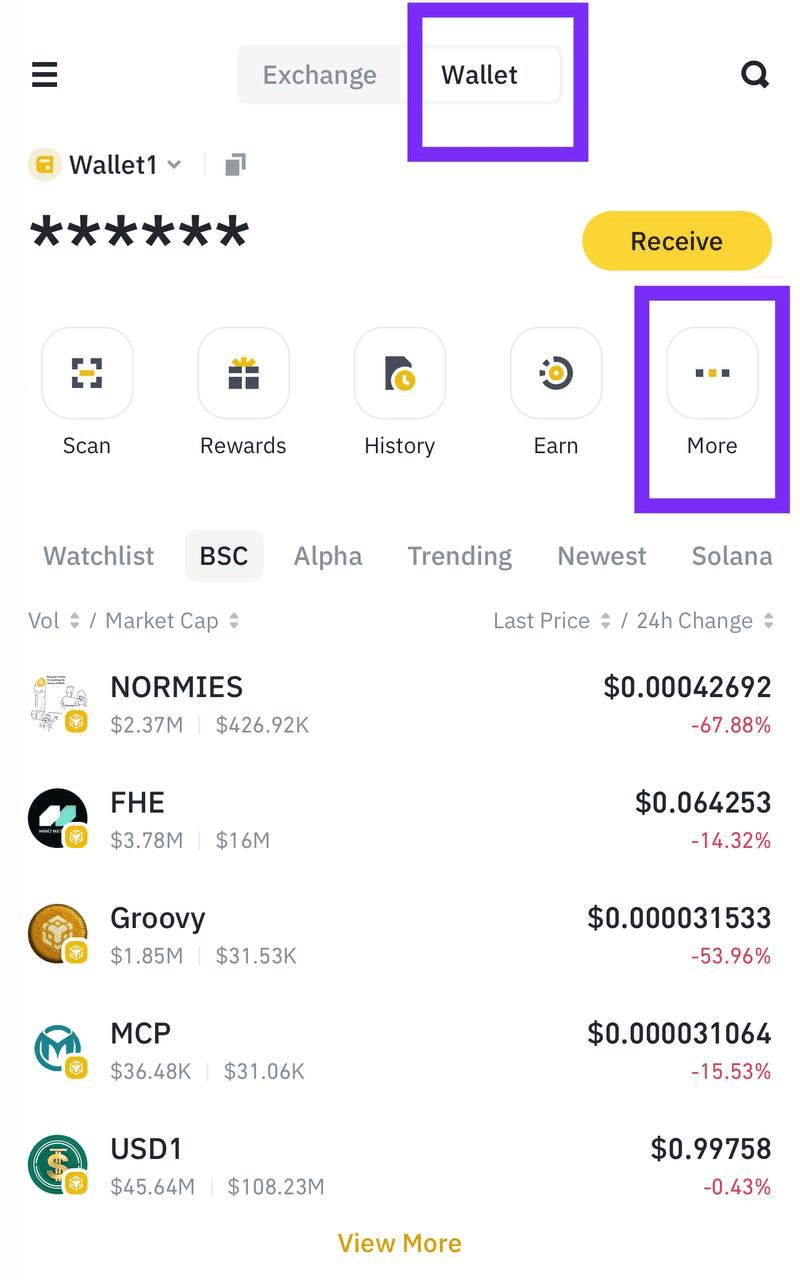Open the Scan shortcut
This screenshot has width=800, height=1280.
pos(87,374)
